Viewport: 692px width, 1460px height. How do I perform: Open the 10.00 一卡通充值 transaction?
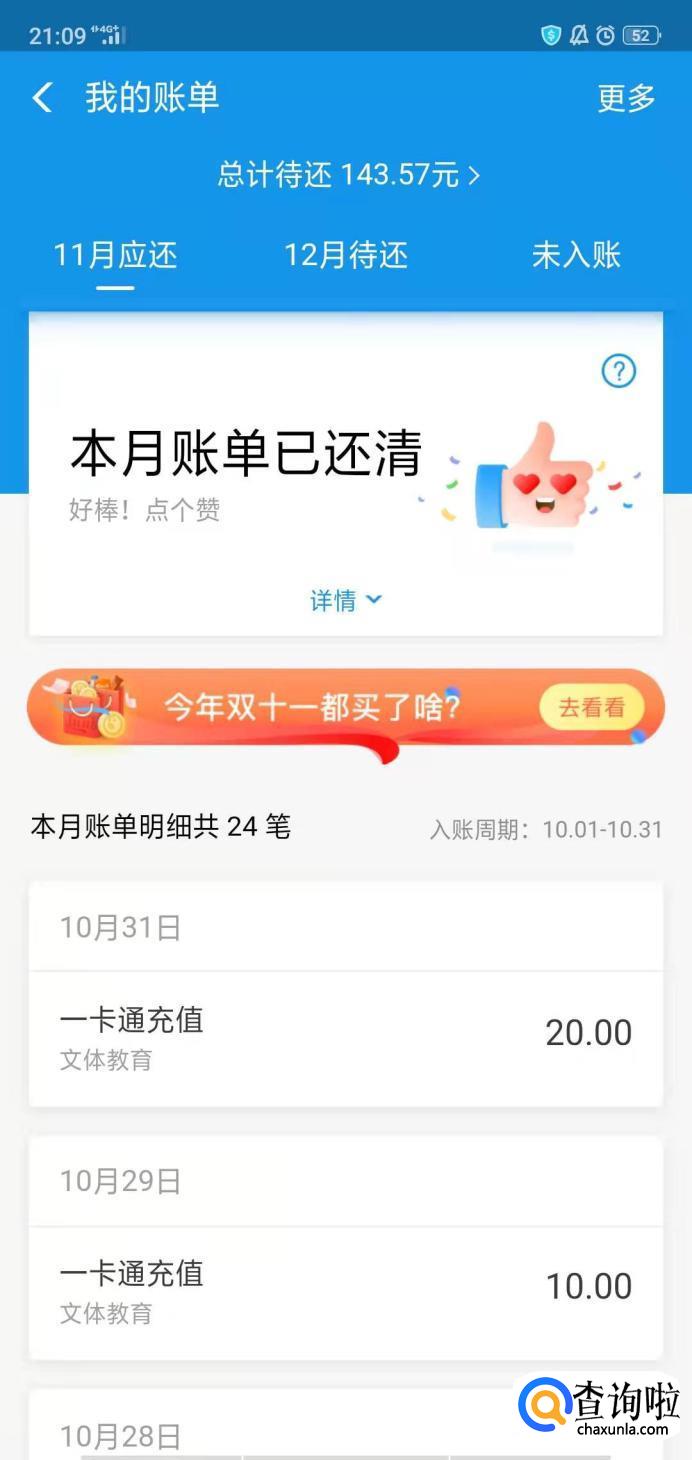click(x=345, y=1292)
